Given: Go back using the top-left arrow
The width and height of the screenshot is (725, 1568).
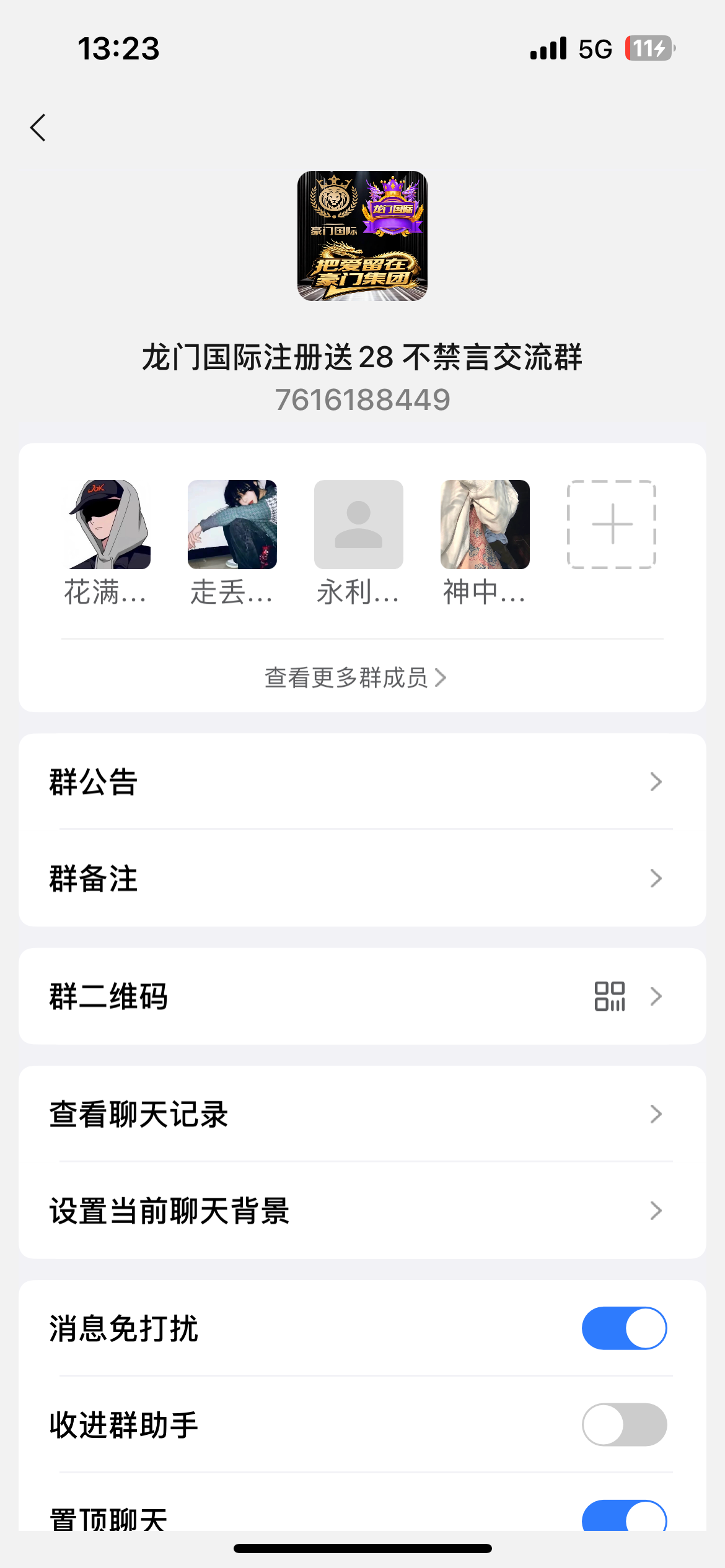Looking at the screenshot, I should (38, 128).
